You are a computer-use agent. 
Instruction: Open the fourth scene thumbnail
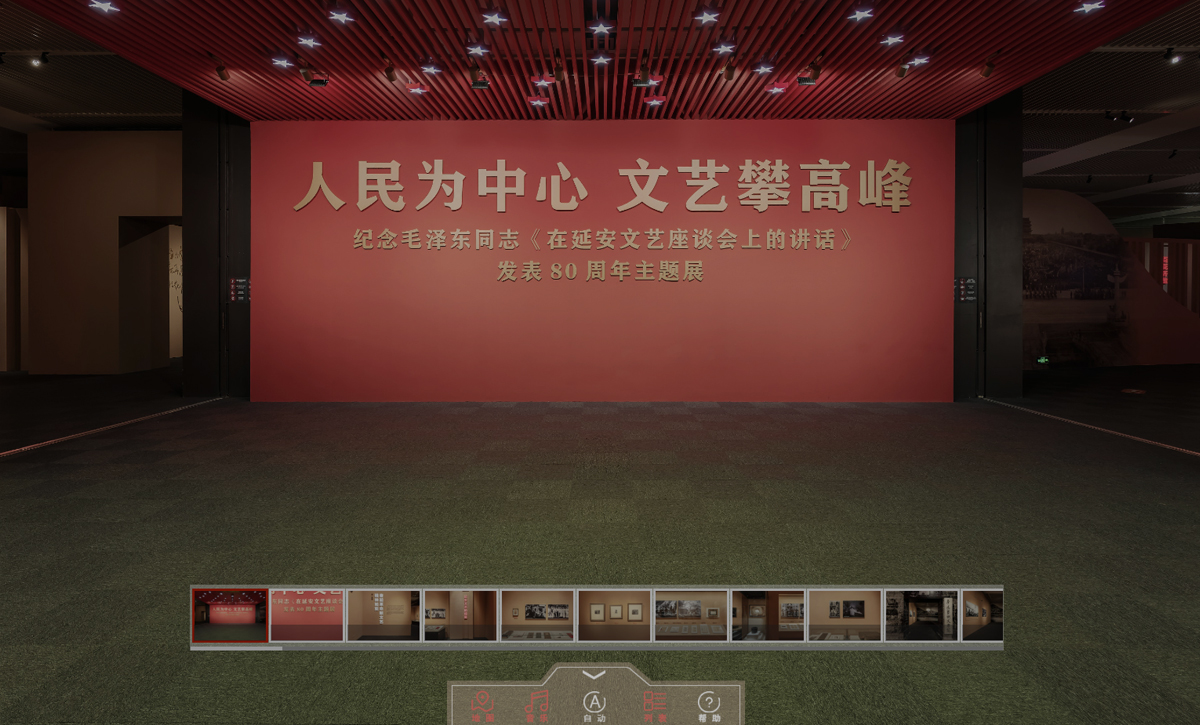[x=460, y=615]
